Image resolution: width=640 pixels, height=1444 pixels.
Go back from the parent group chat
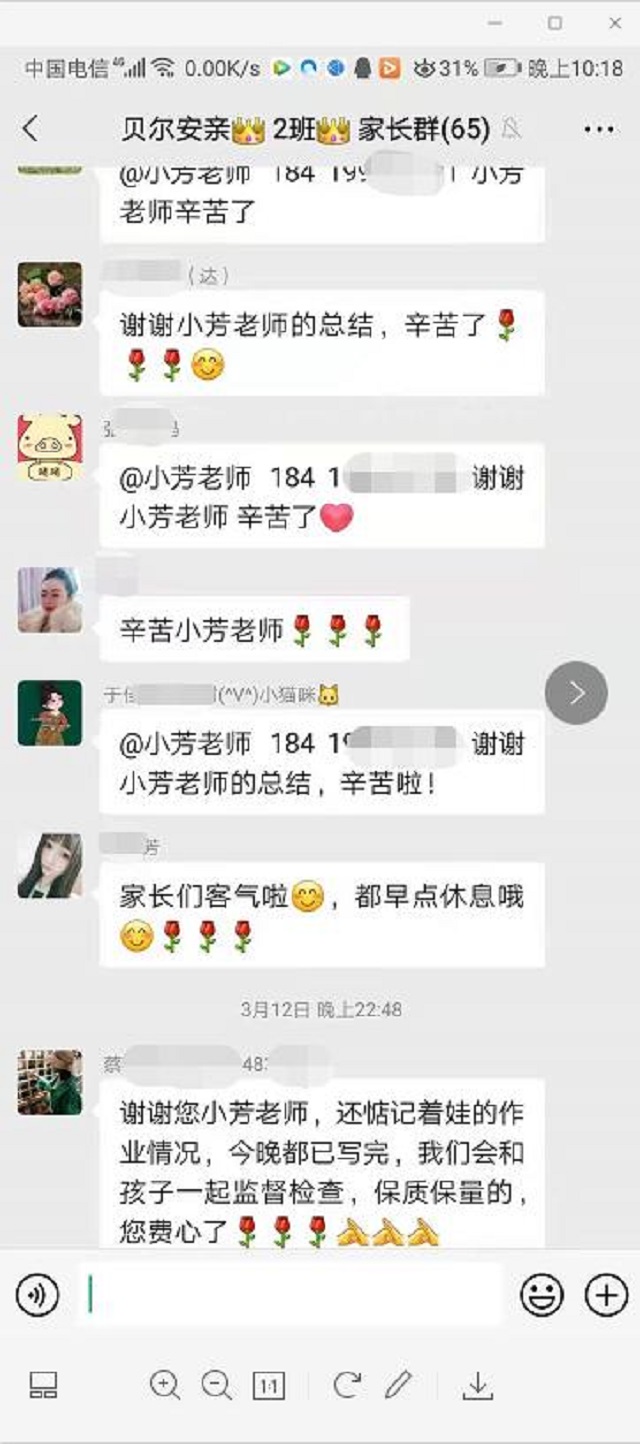coord(31,129)
